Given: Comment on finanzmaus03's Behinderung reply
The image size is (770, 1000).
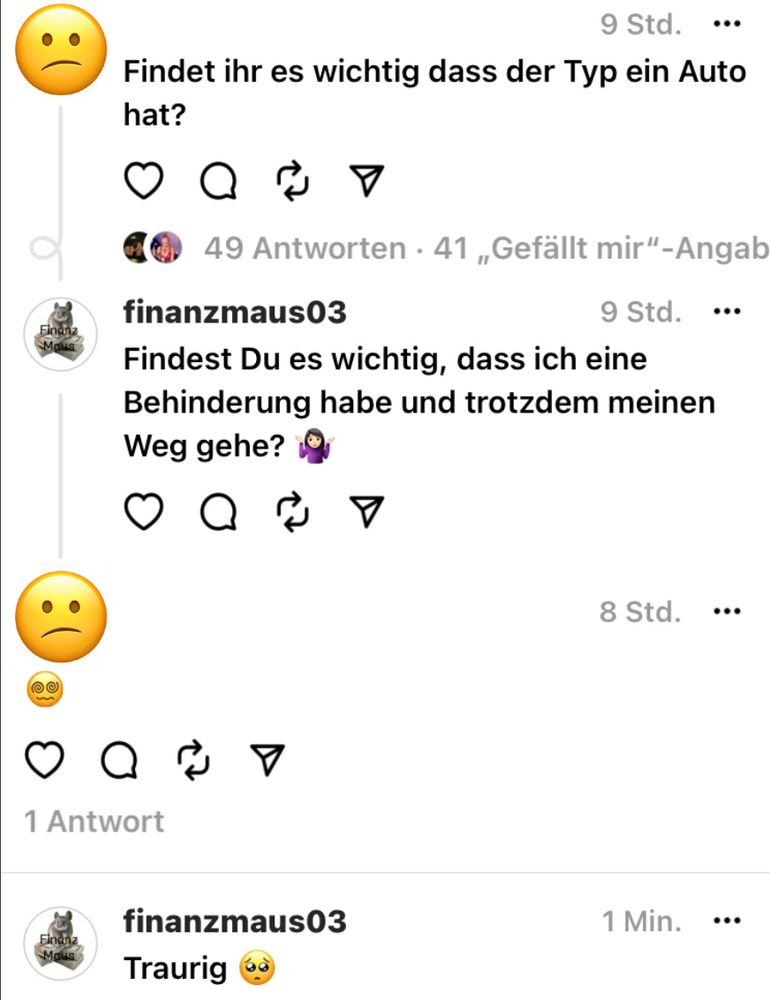Looking at the screenshot, I should 218,513.
